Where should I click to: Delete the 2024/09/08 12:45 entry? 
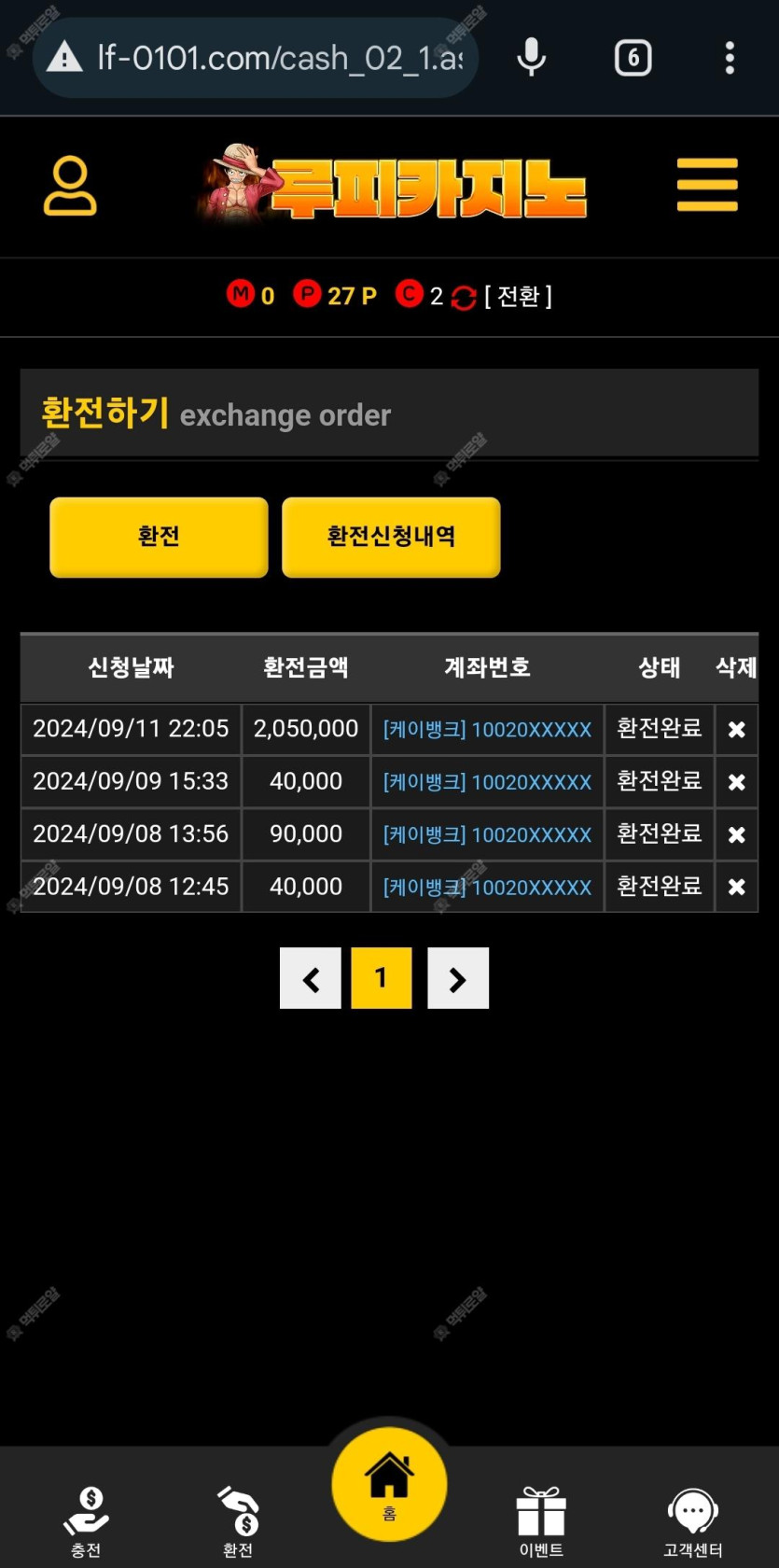coord(736,887)
